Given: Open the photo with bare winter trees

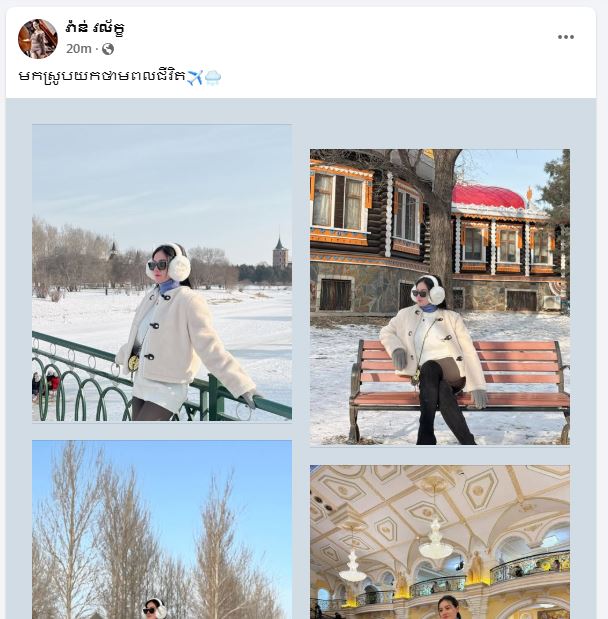Looking at the screenshot, I should [x=162, y=529].
